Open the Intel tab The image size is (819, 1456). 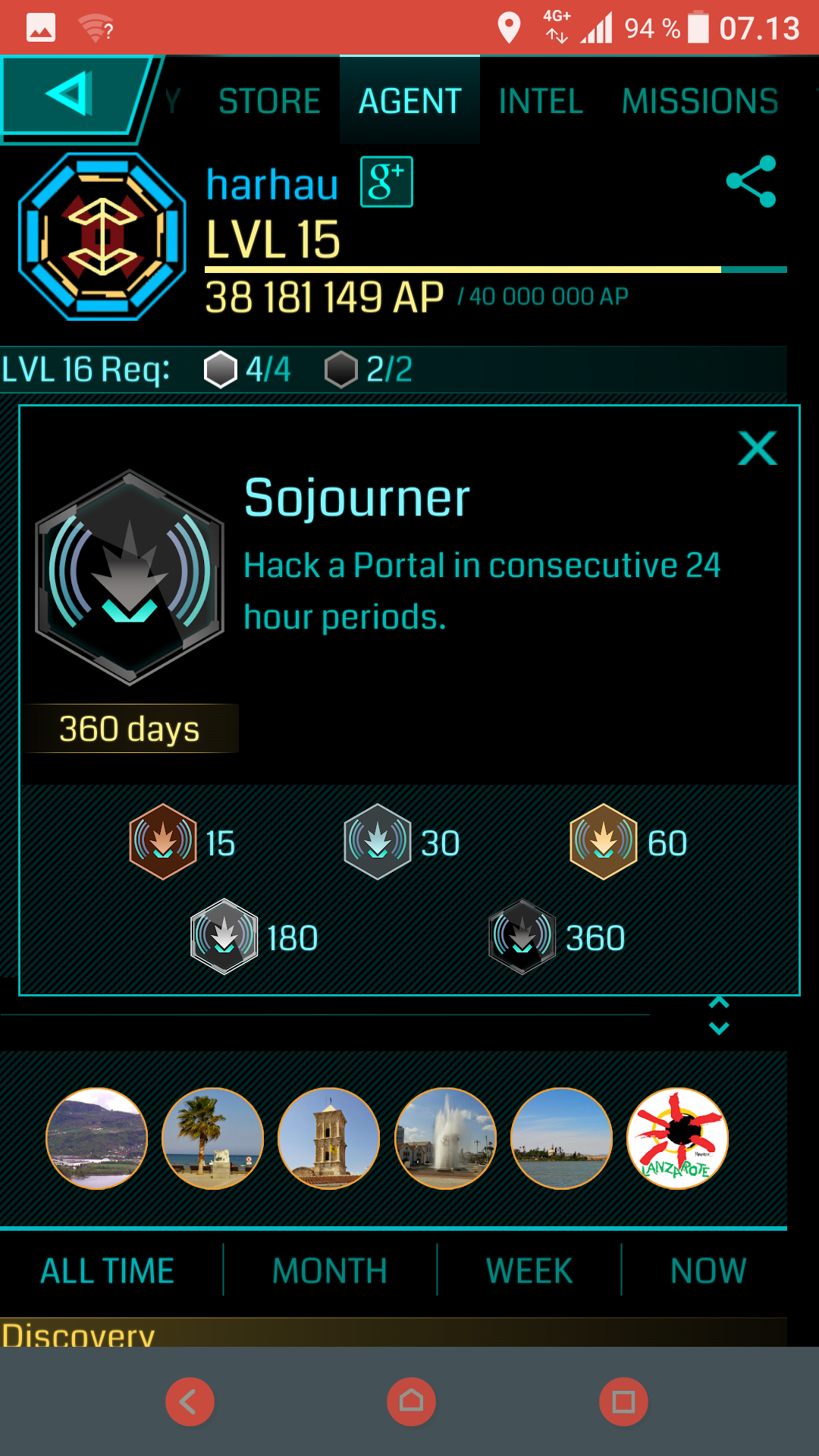pyautogui.click(x=541, y=101)
